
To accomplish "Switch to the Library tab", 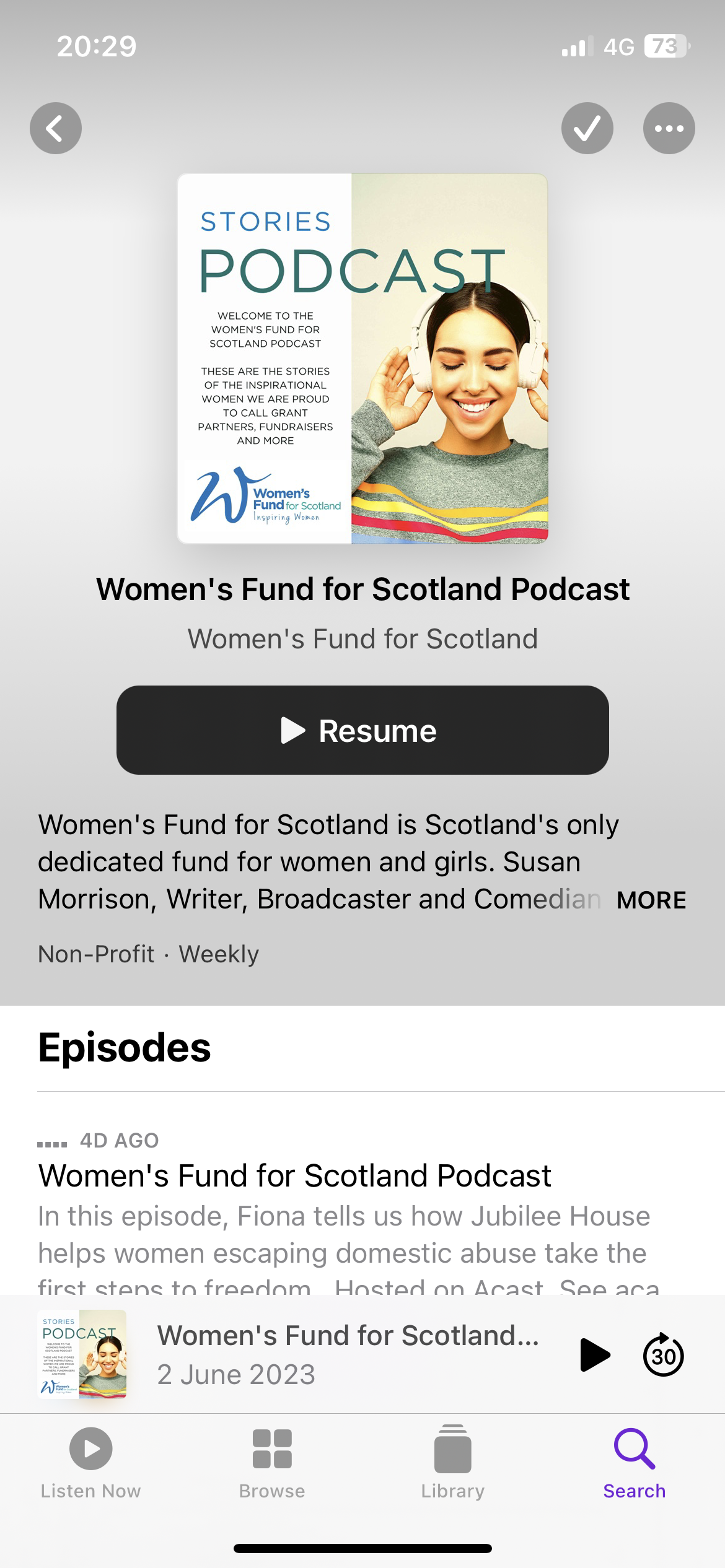I will 453,1463.
